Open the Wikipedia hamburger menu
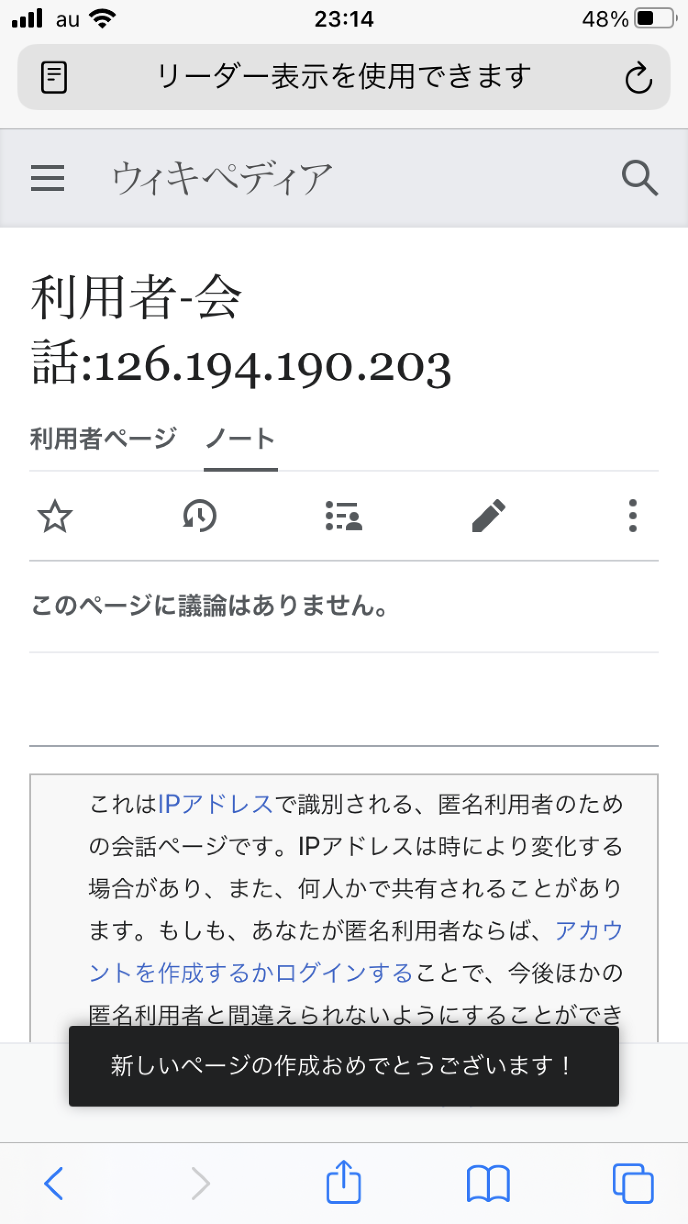The image size is (688, 1224). [48, 179]
